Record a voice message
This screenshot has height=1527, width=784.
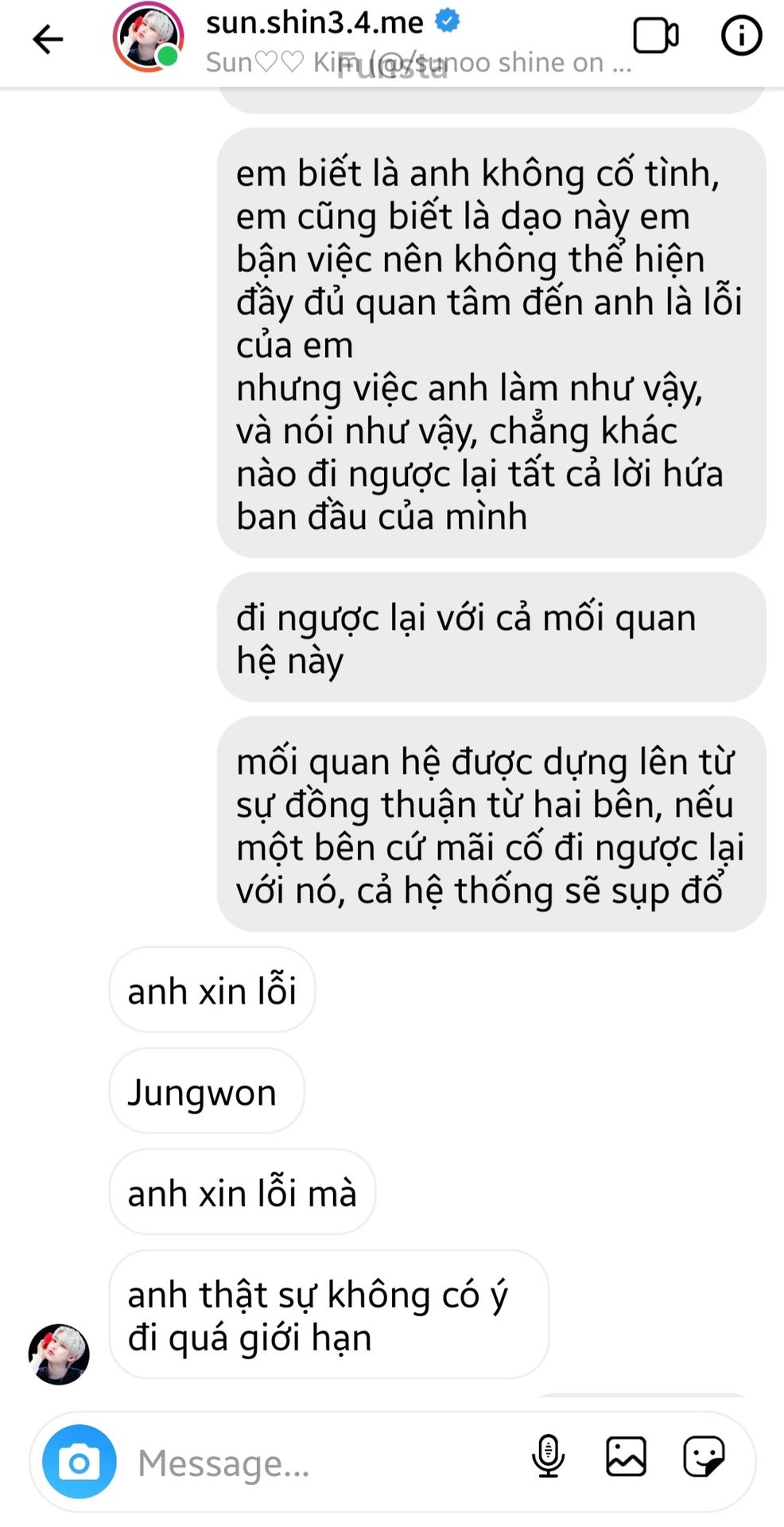548,1456
